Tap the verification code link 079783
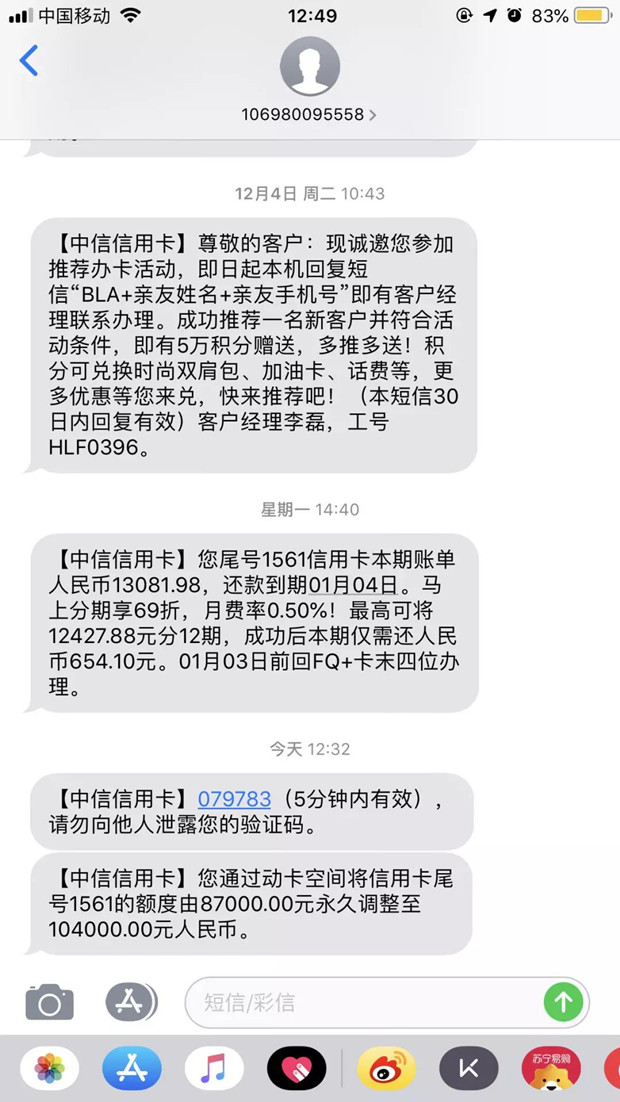 coord(234,798)
